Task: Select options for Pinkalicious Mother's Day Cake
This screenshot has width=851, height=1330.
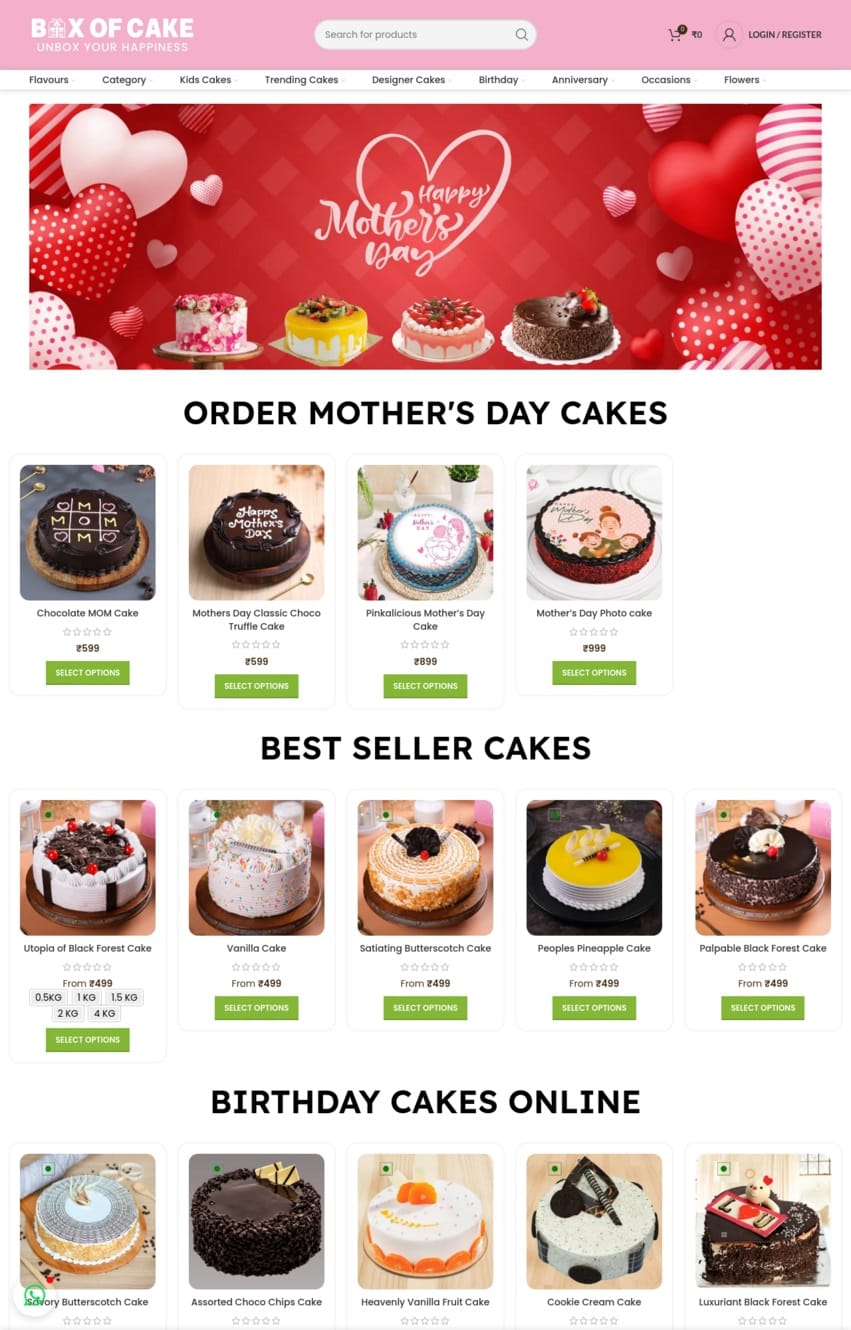Action: tap(425, 686)
